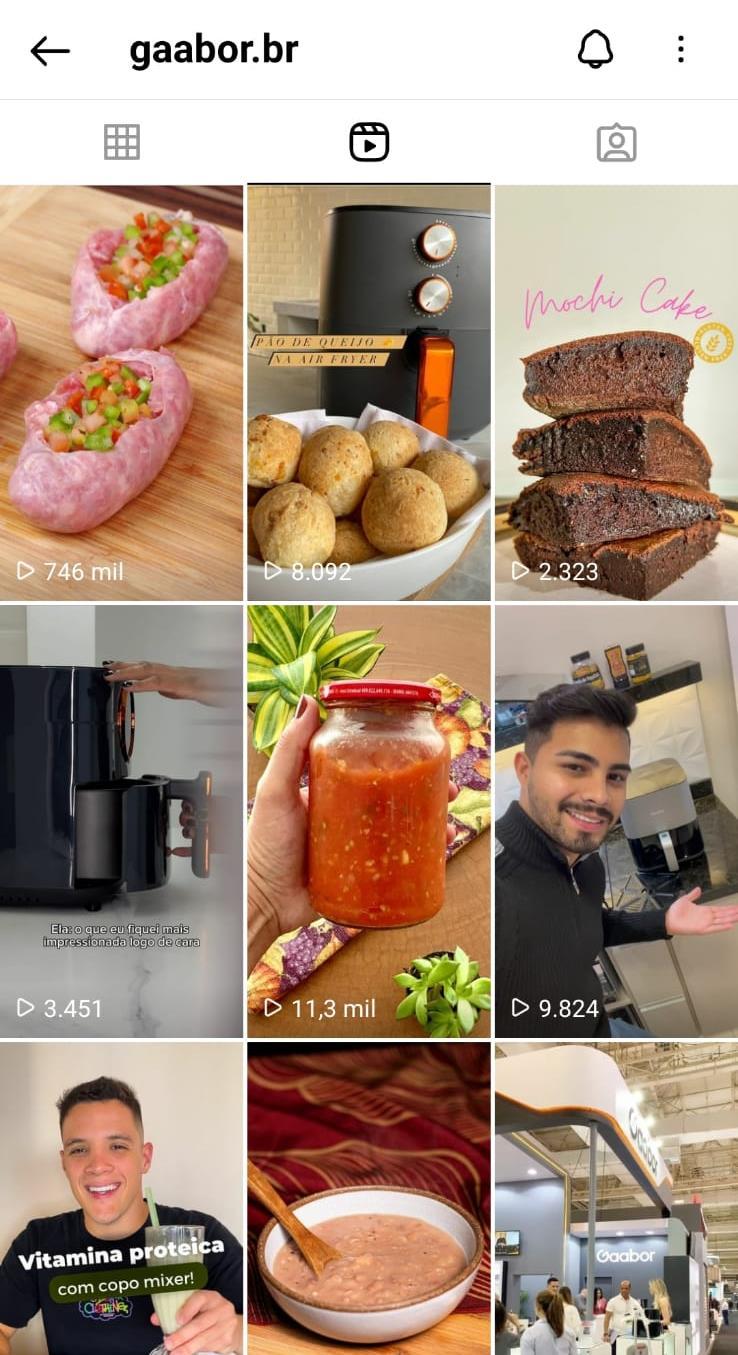
Task: Open the pão de queijo air fryer reel
Action: click(x=369, y=392)
